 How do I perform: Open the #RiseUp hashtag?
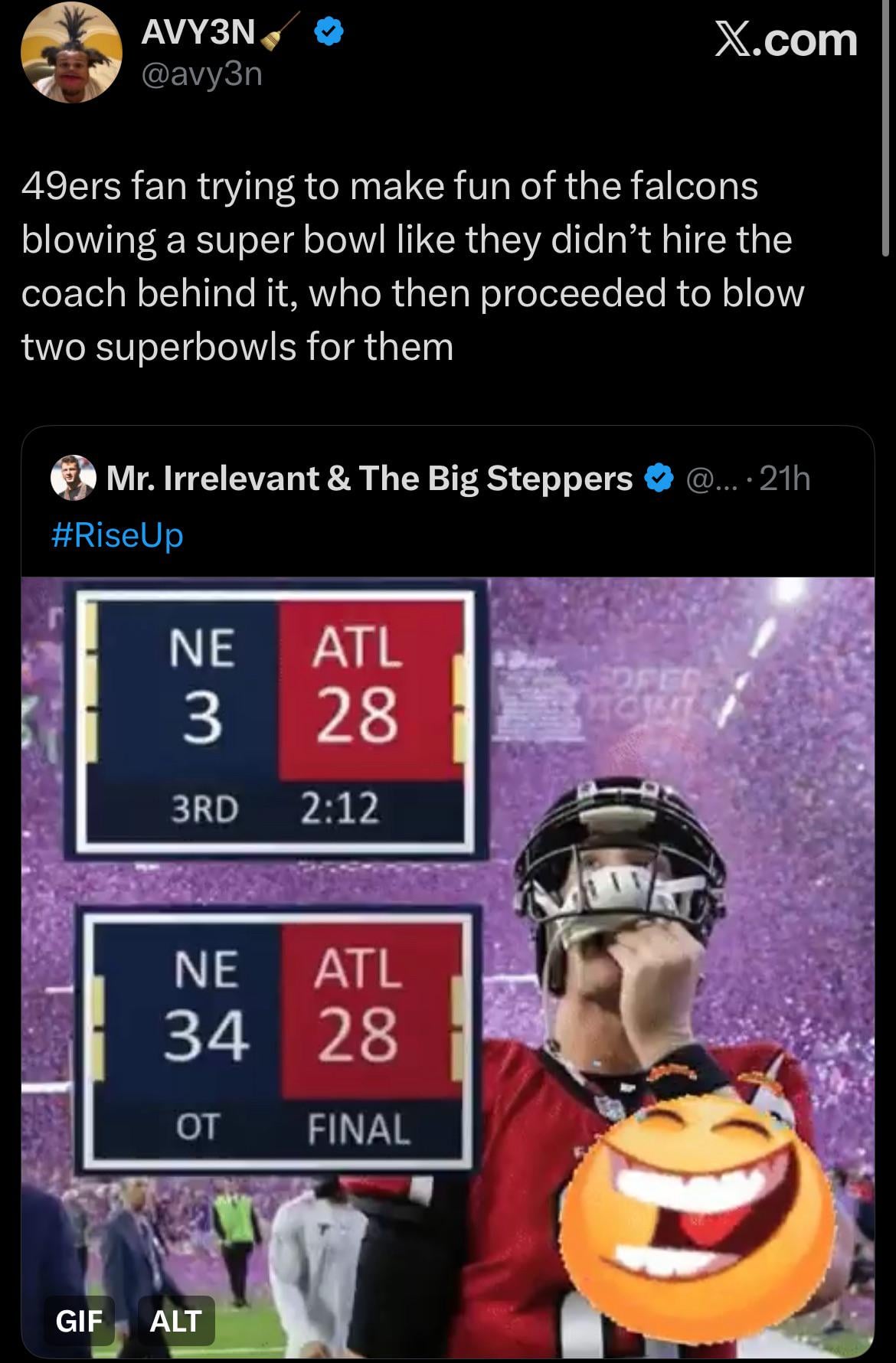point(117,534)
